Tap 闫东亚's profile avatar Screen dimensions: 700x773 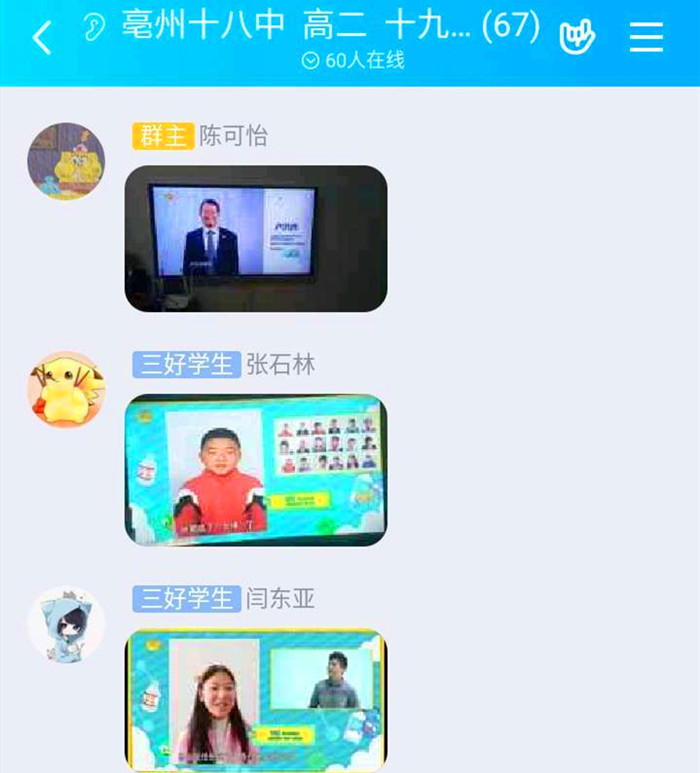tap(66, 624)
